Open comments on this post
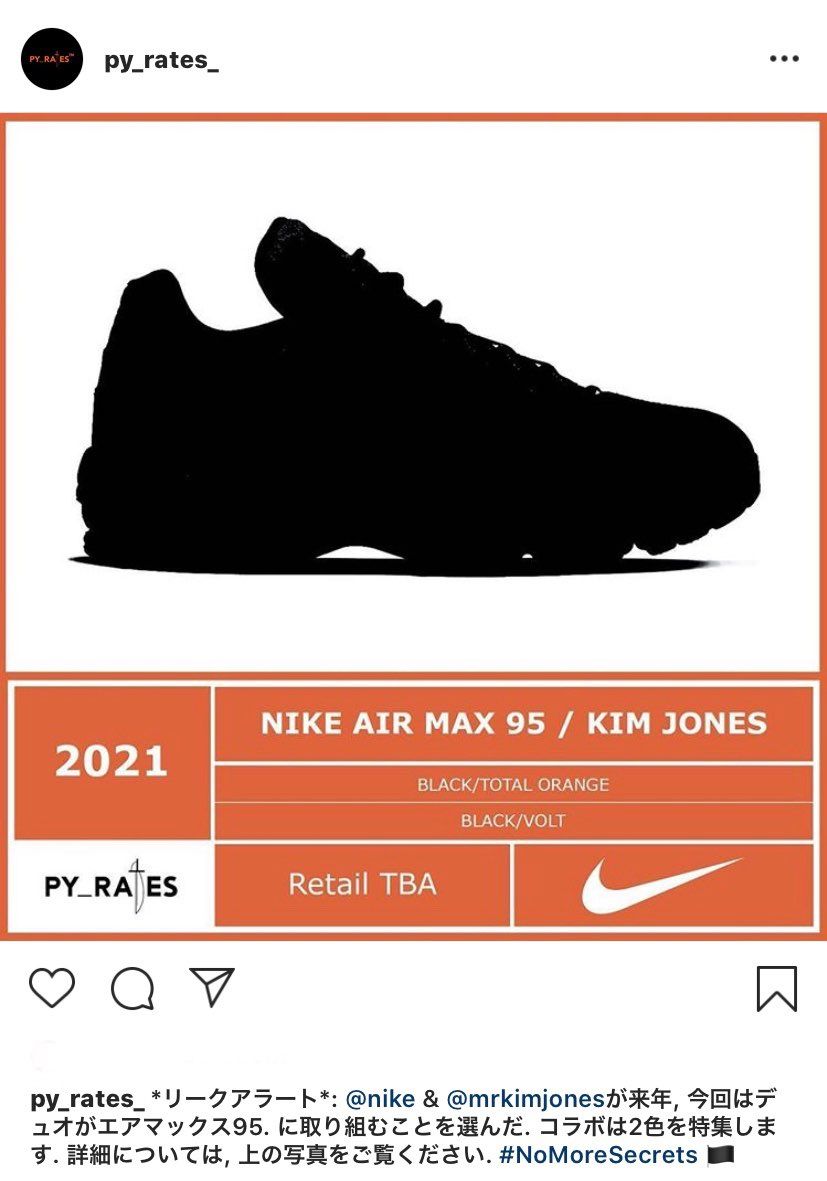Screen dimensions: 827x1181 click(x=132, y=988)
